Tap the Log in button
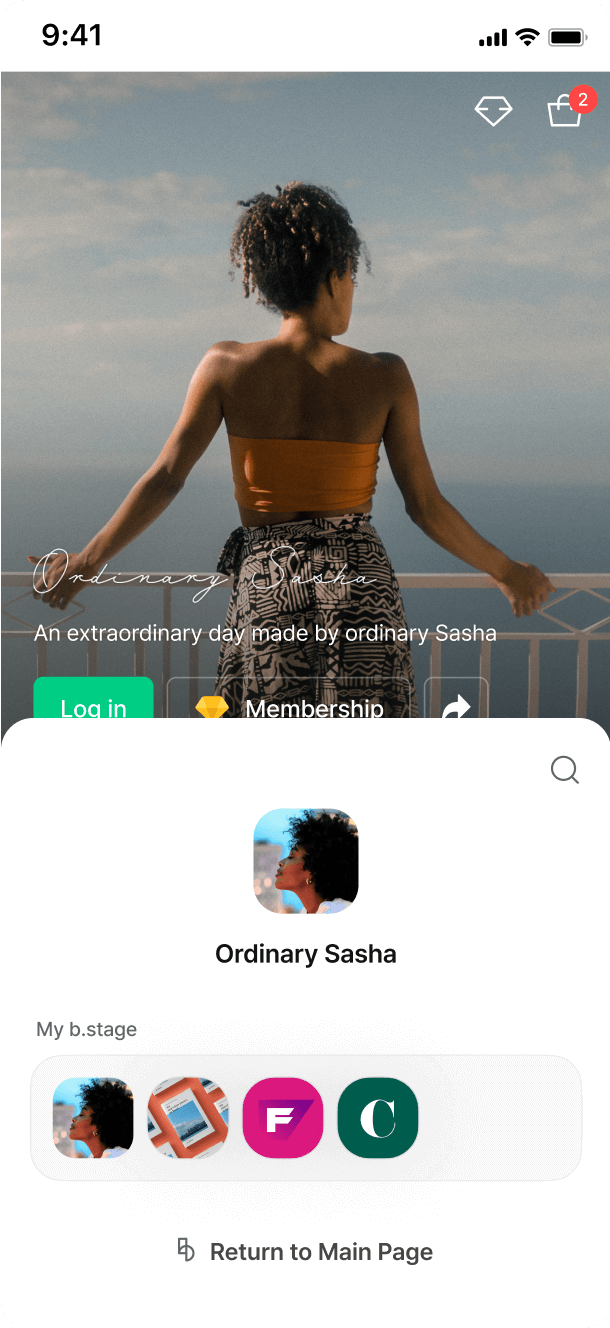 (x=93, y=698)
